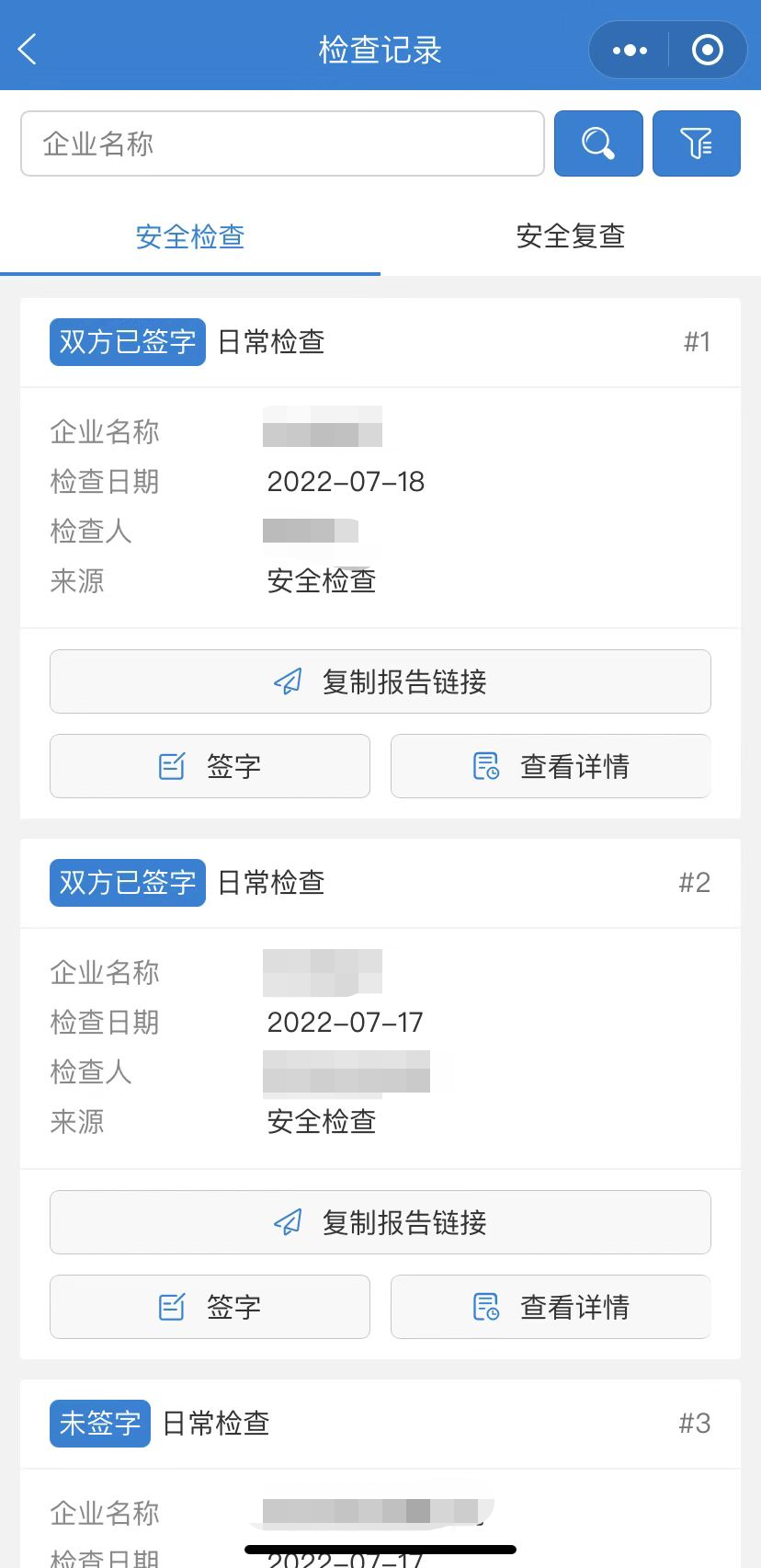Open 查看详情 for record #2
Viewport: 761px width, 1568px height.
click(x=551, y=1307)
